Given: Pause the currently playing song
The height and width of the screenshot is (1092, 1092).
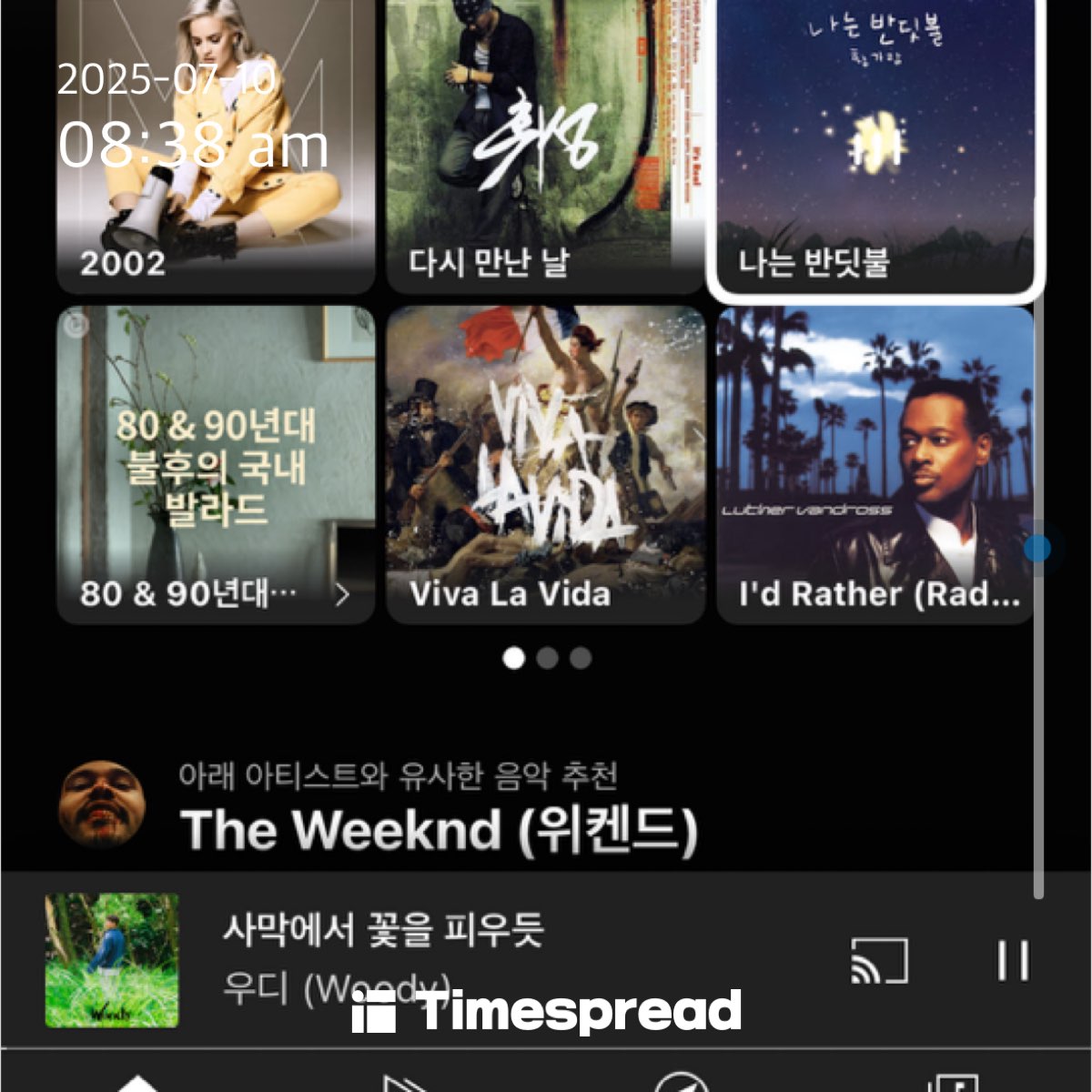Looking at the screenshot, I should [1012, 960].
